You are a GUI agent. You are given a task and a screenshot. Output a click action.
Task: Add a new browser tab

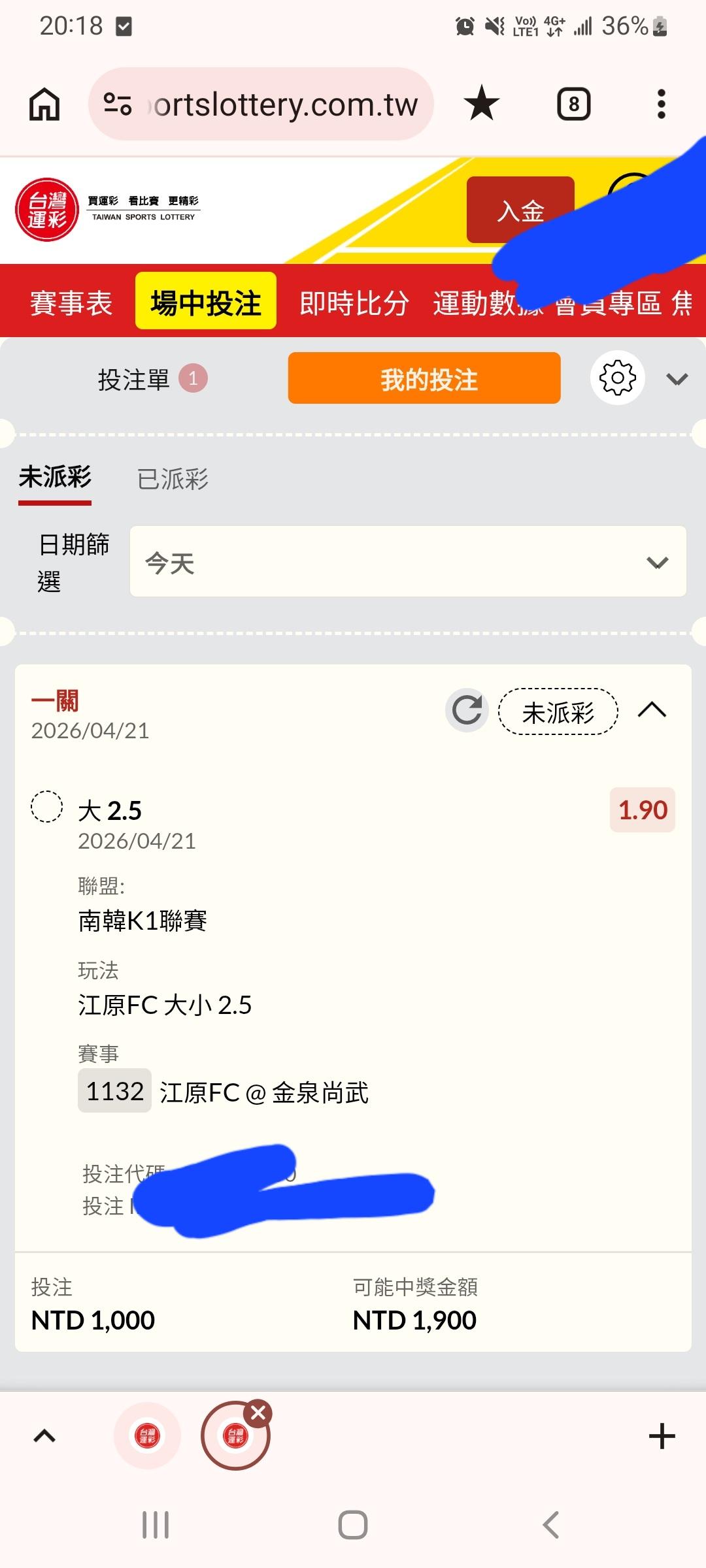662,1436
